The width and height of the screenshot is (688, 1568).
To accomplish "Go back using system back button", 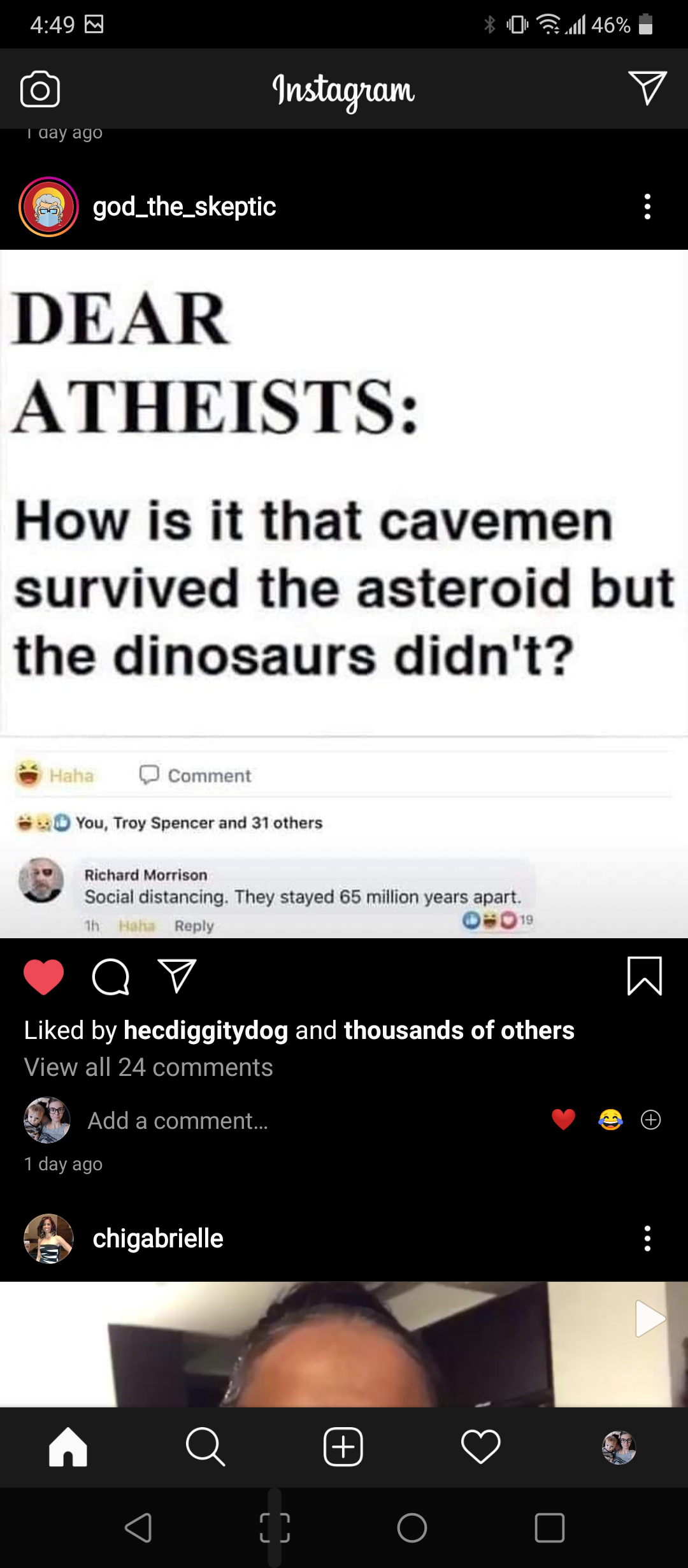I will coord(138,1528).
